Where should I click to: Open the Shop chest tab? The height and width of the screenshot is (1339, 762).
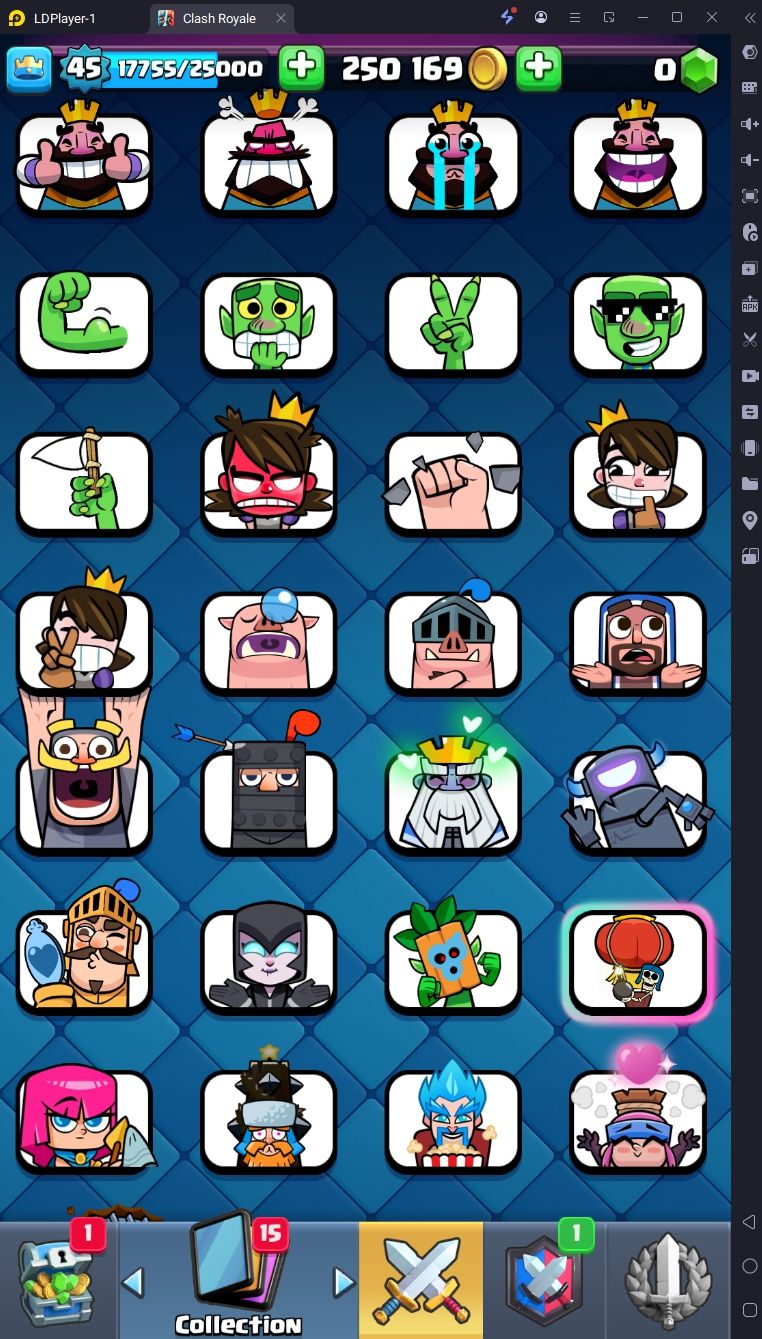pyautogui.click(x=58, y=1281)
